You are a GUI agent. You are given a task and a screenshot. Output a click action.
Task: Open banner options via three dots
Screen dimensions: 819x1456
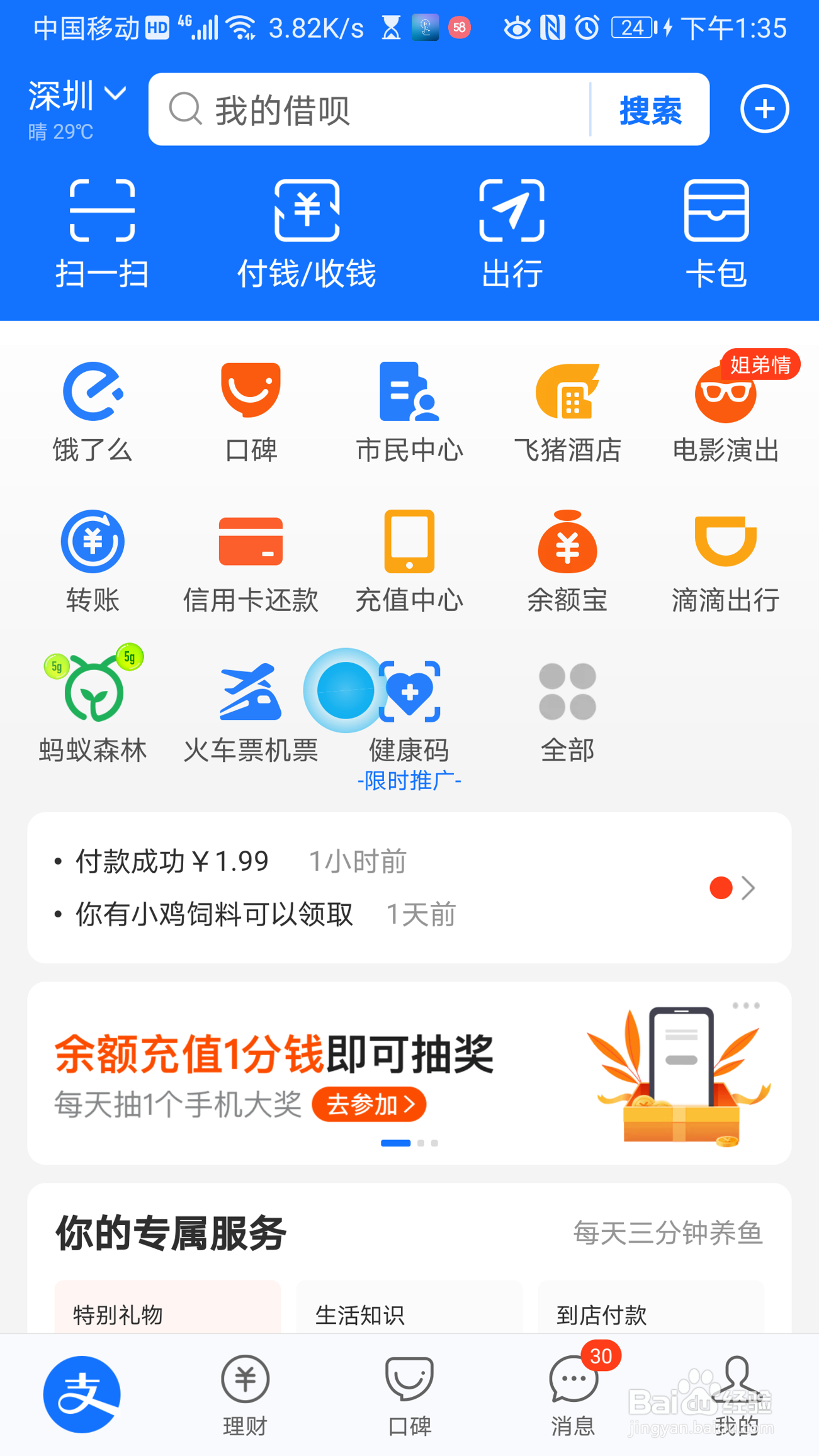coord(747,1005)
